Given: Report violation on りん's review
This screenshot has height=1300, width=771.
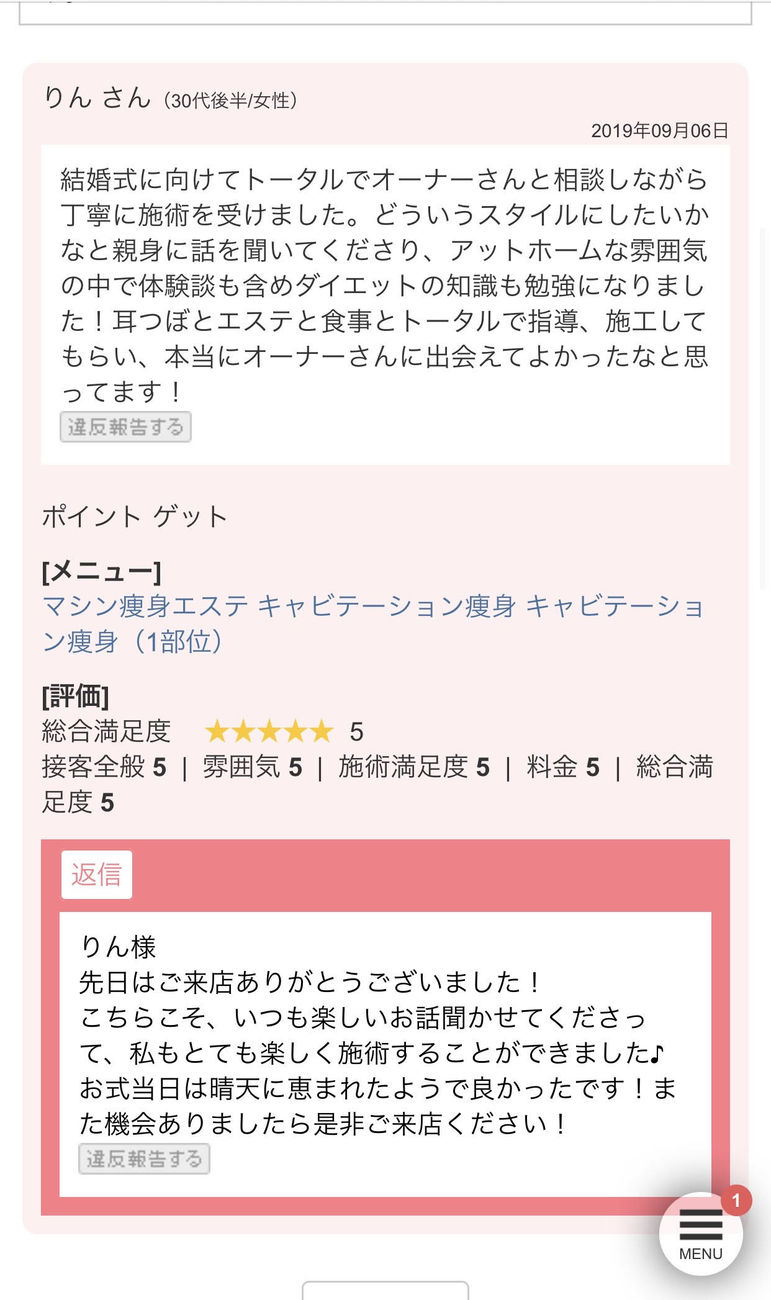Looking at the screenshot, I should 125,427.
